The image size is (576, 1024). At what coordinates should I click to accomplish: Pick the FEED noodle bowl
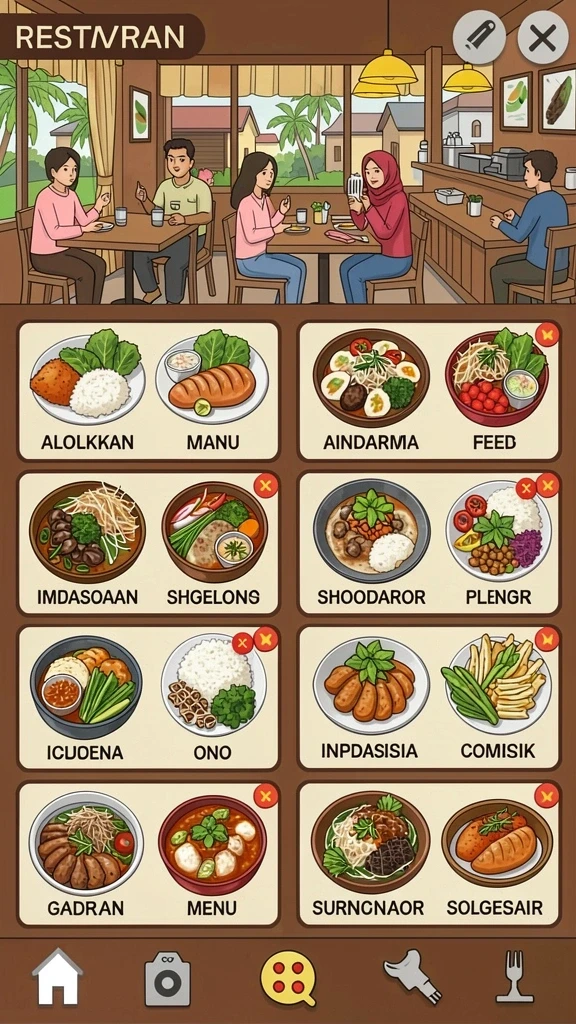(x=496, y=391)
